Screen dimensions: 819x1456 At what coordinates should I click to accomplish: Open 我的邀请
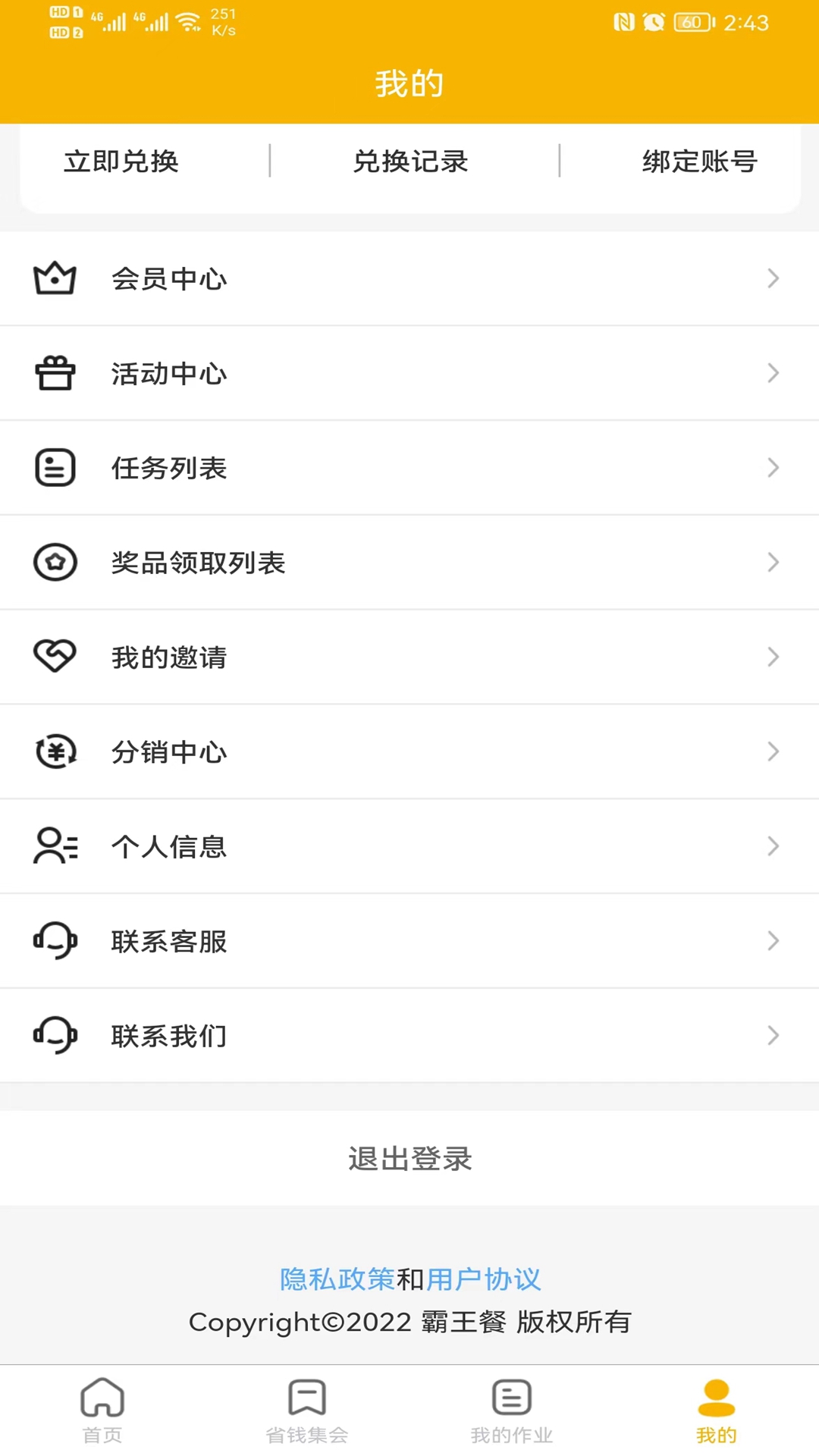pos(409,657)
